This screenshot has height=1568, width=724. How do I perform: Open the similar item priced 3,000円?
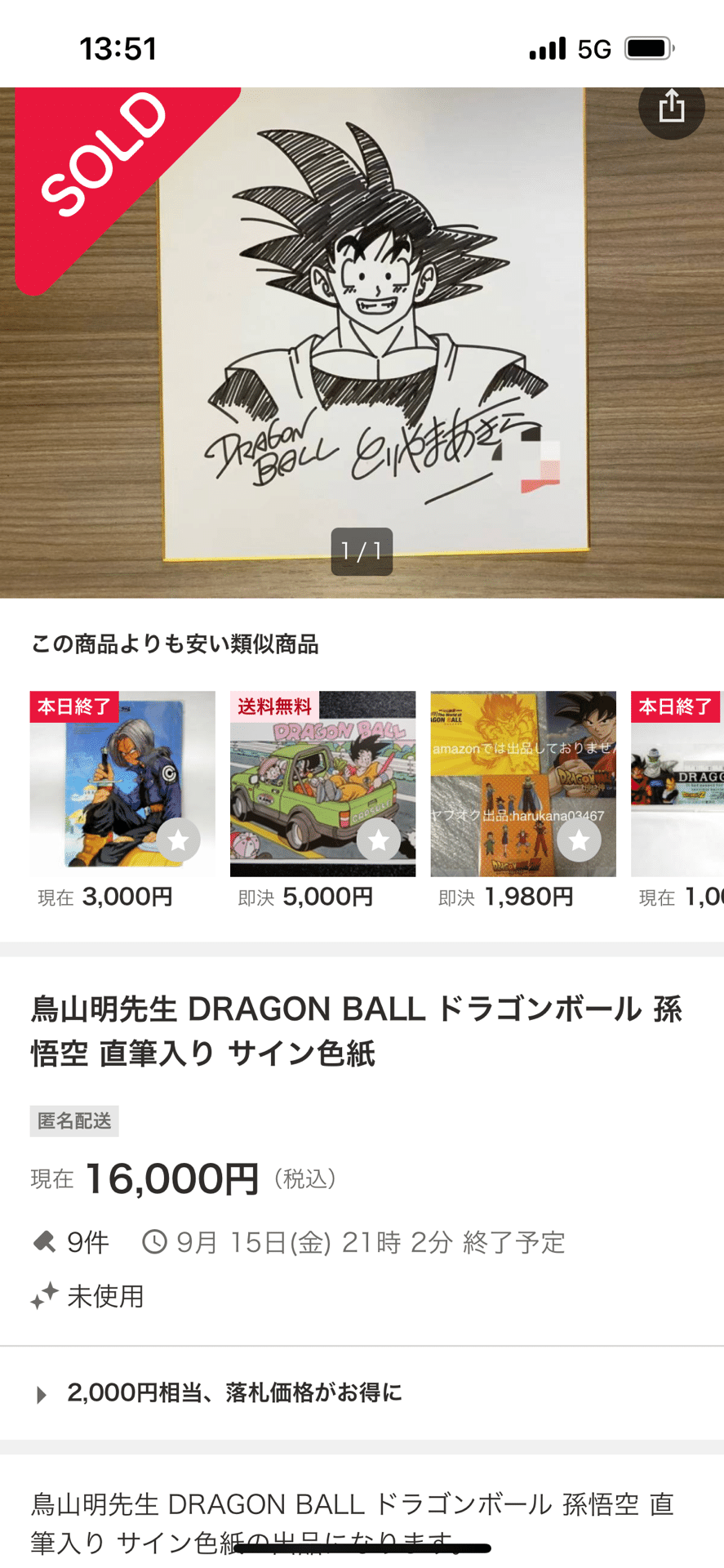tap(122, 782)
